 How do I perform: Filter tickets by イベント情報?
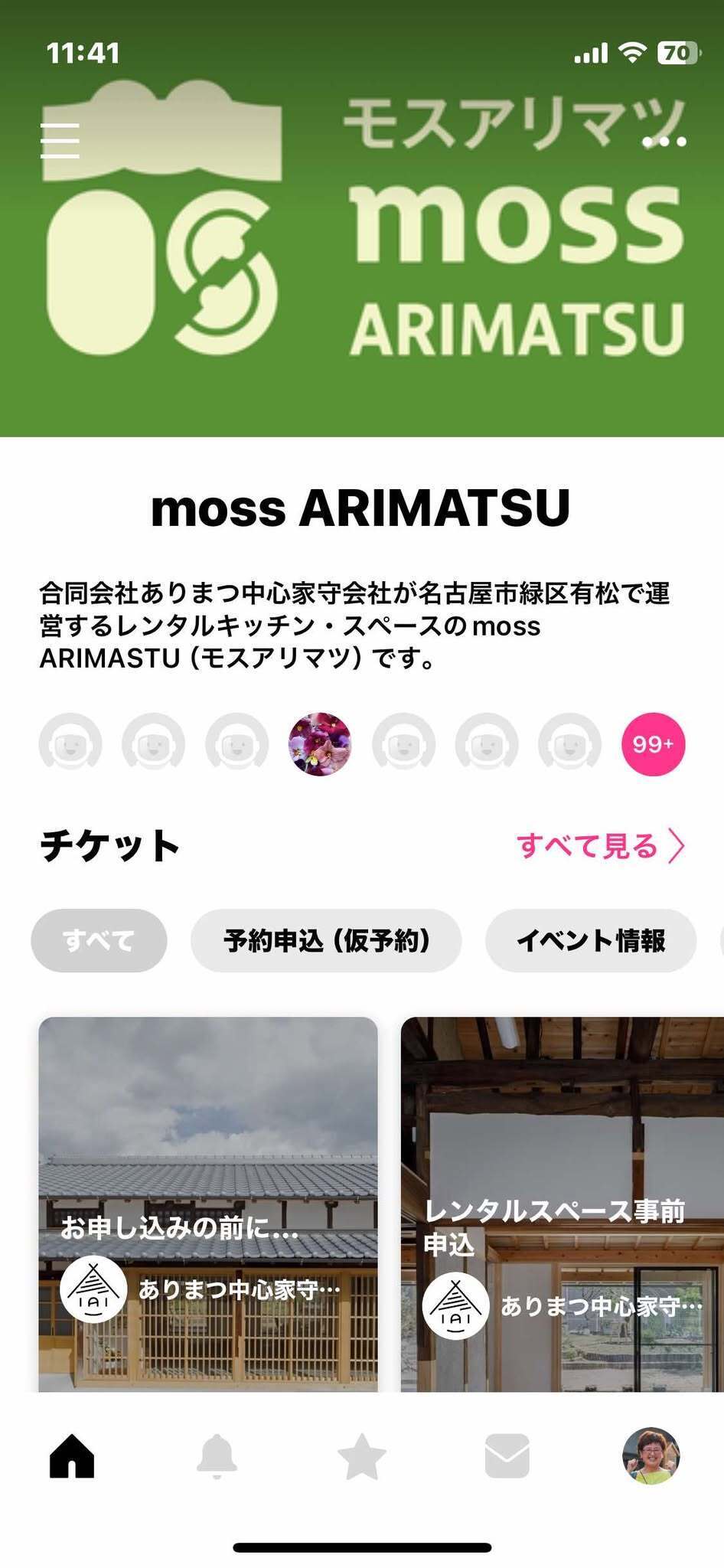point(590,940)
